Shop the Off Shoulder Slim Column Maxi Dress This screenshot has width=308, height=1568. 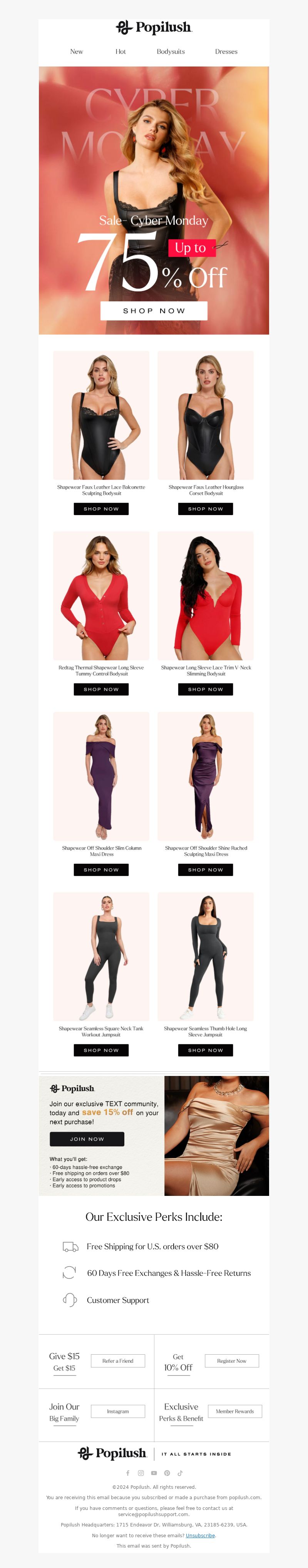(101, 870)
